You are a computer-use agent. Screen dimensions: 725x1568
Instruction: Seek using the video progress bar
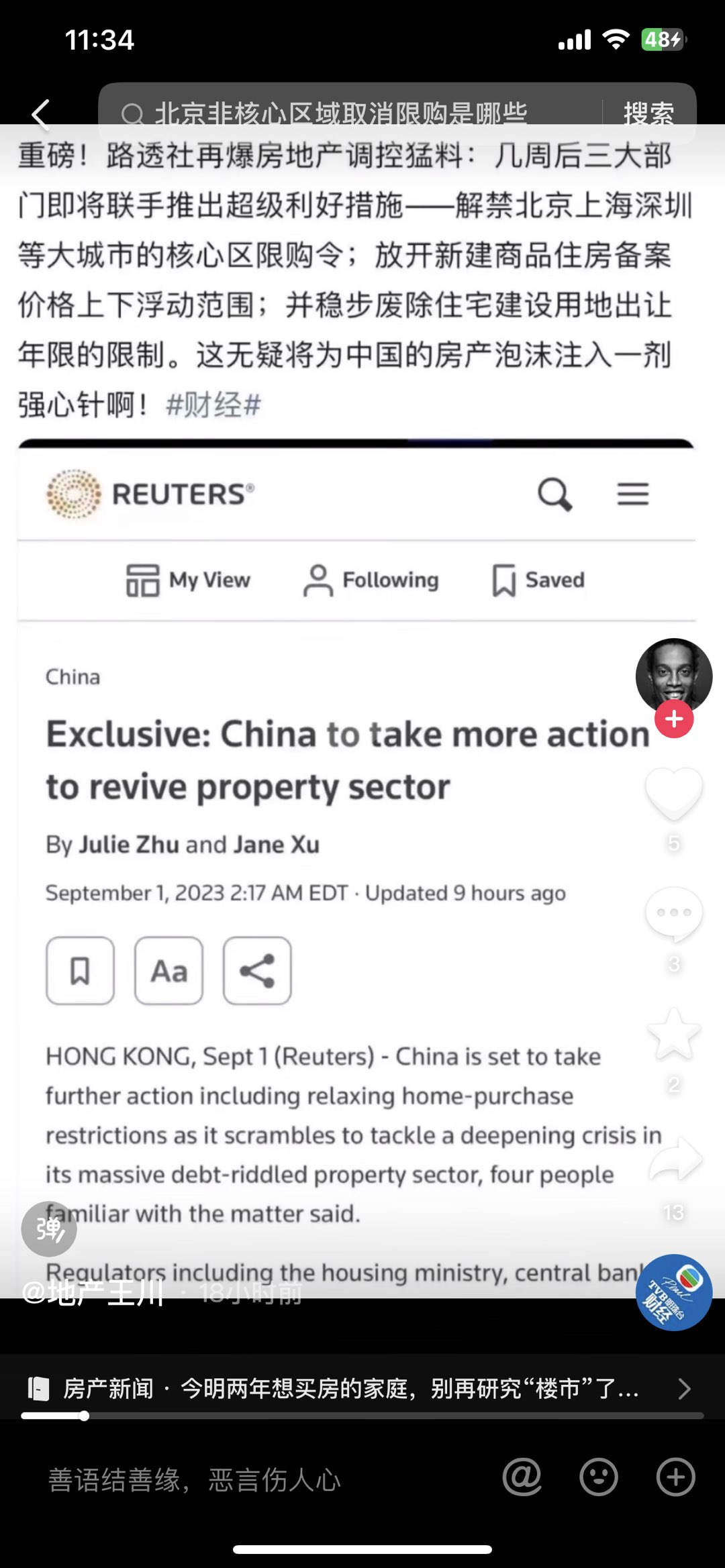pos(362,1416)
